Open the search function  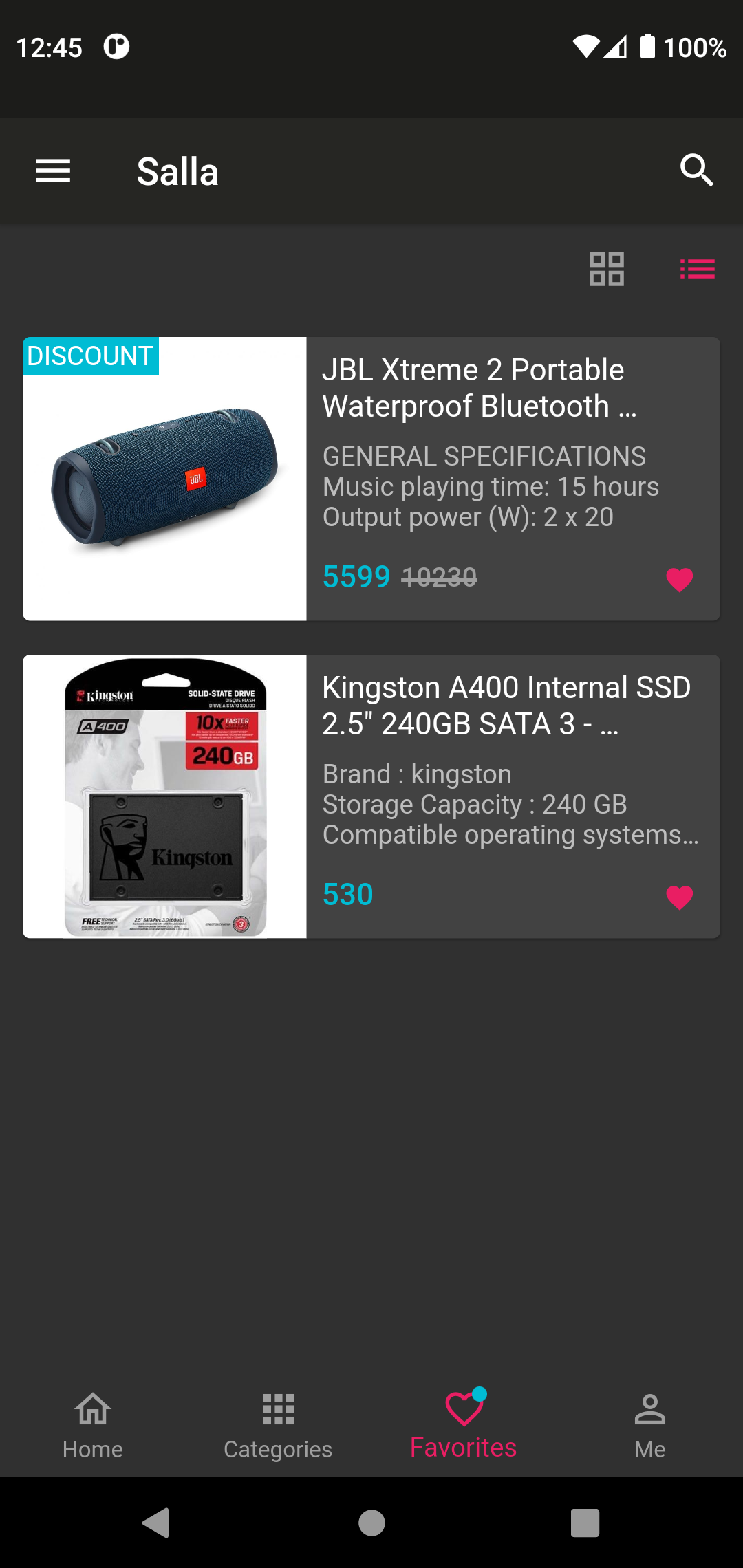pos(698,170)
